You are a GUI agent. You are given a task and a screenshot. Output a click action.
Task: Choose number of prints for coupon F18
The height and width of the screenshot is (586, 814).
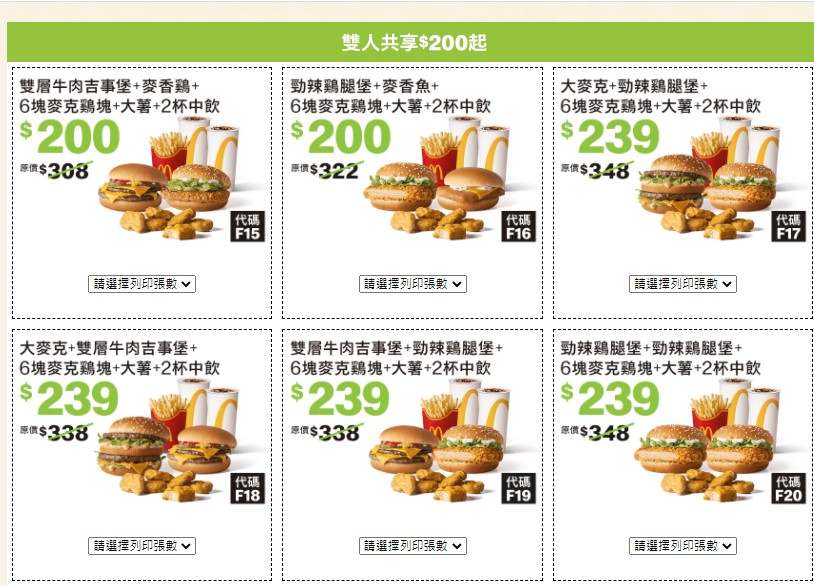142,546
